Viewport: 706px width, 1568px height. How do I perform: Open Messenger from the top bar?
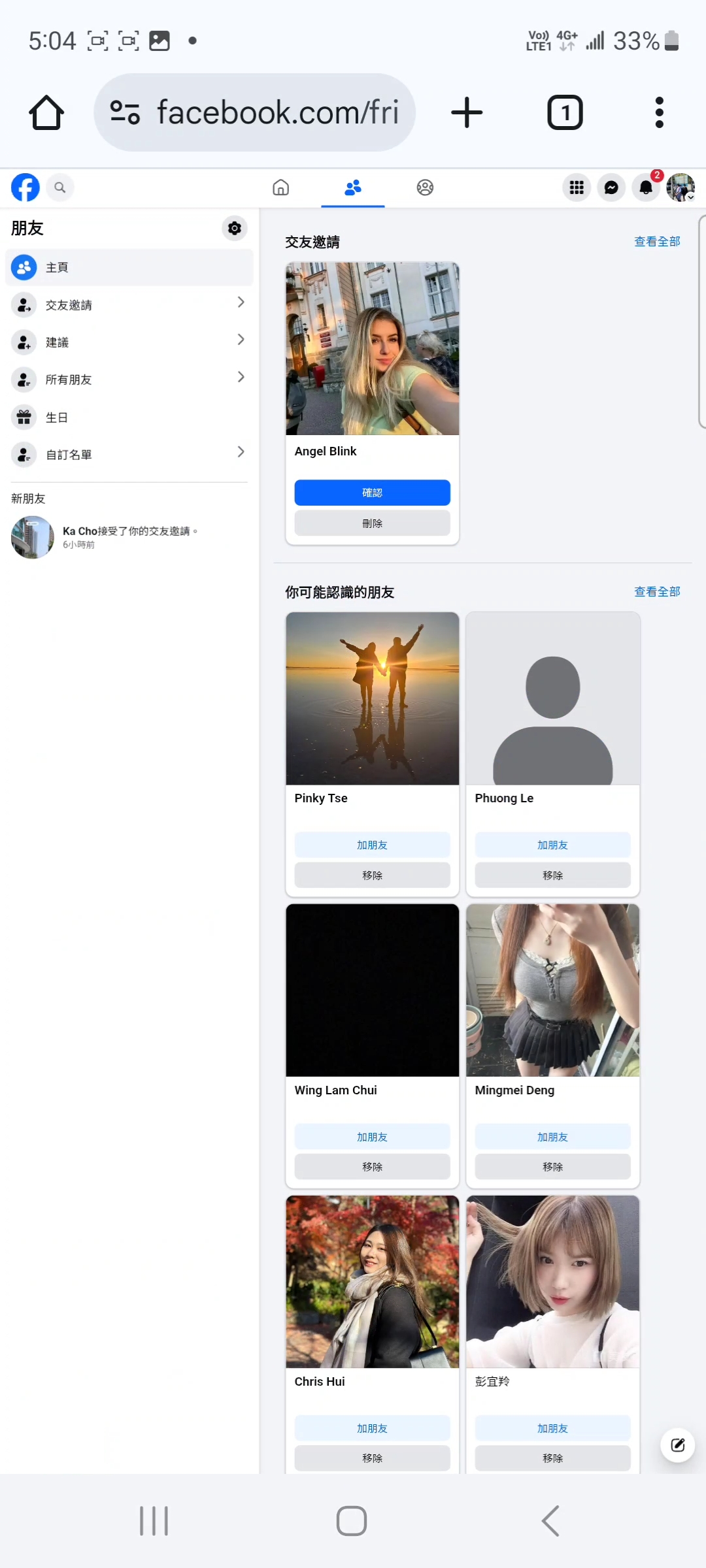(611, 188)
